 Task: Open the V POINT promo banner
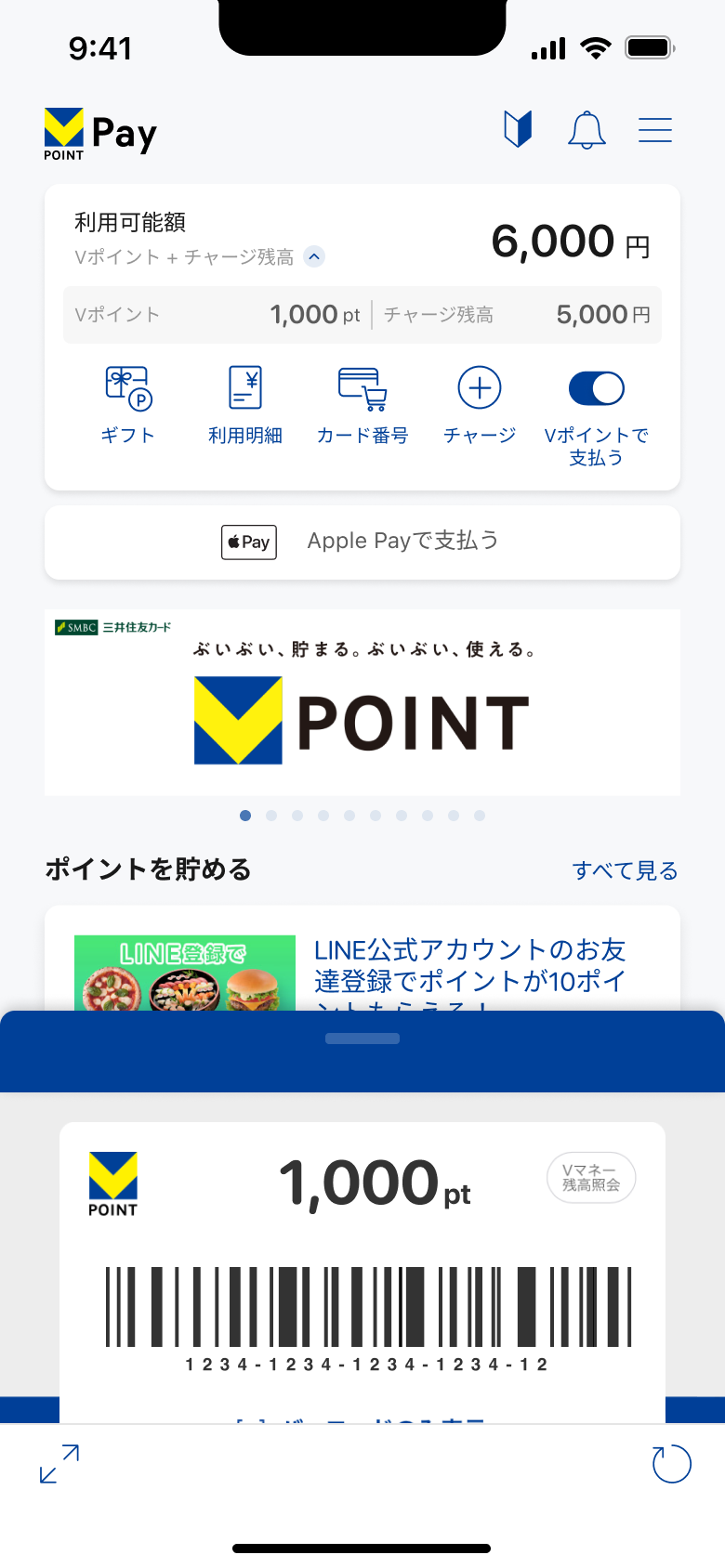362,702
